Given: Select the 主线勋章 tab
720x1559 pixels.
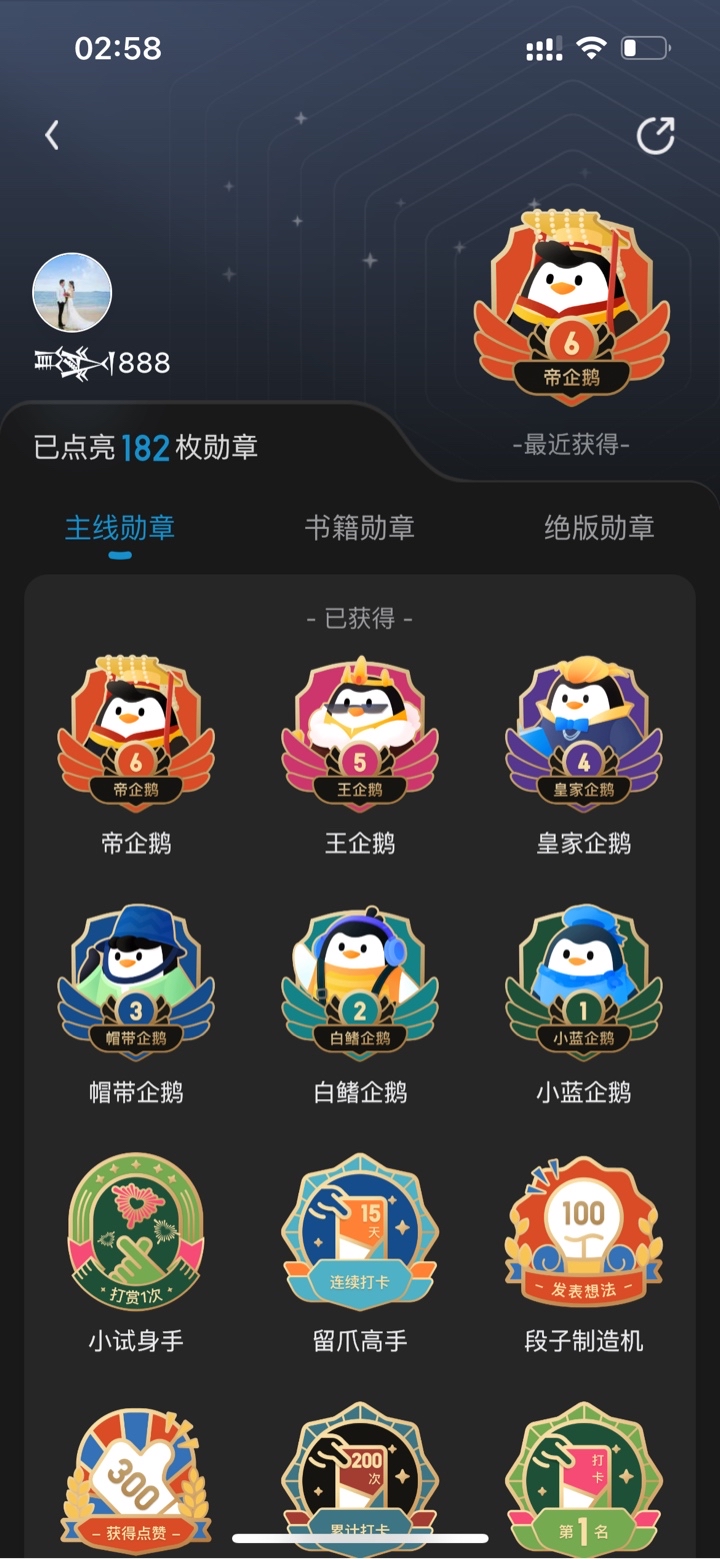Looking at the screenshot, I should tap(120, 528).
